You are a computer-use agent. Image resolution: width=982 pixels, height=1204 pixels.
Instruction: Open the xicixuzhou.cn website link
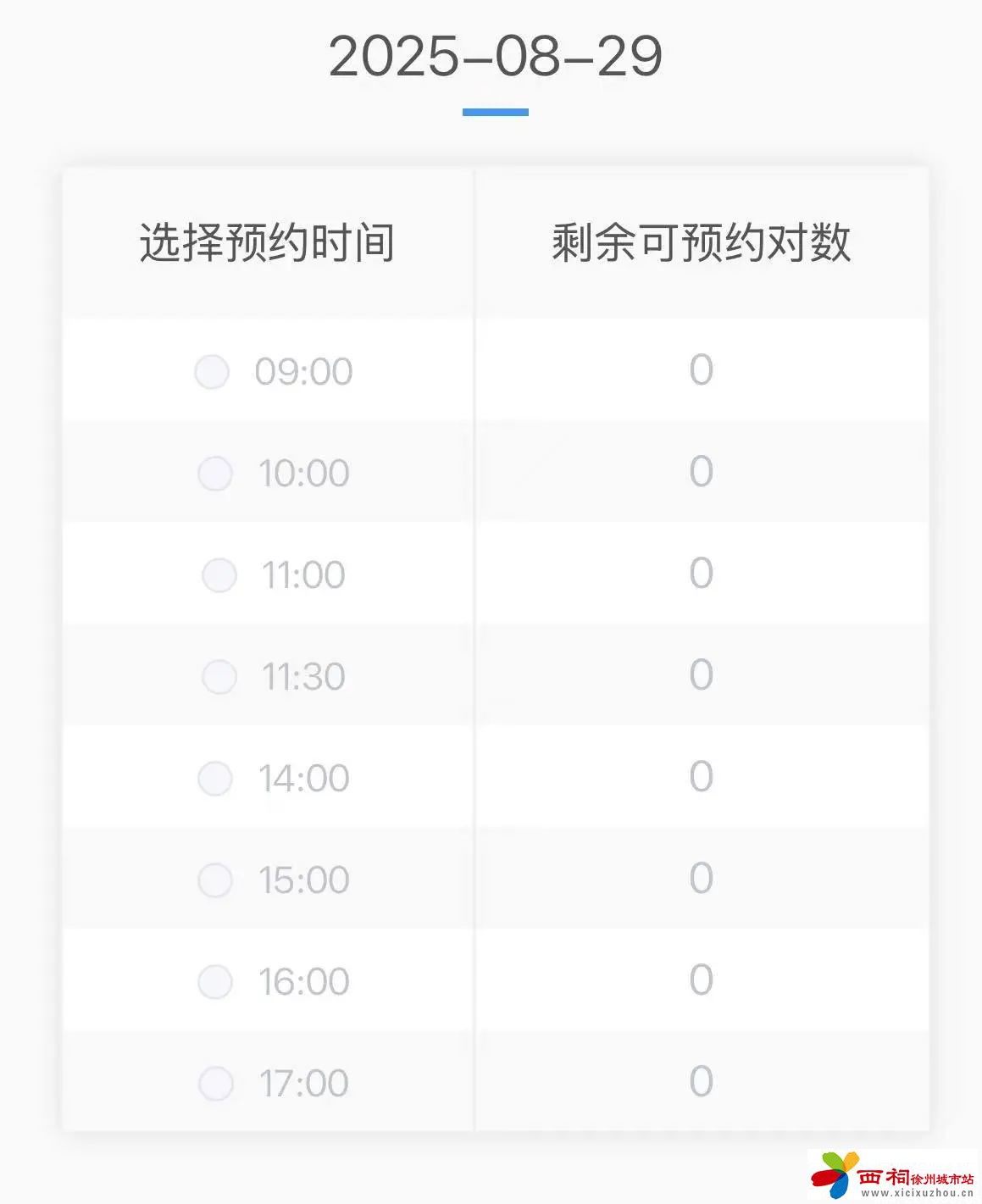[918, 1193]
